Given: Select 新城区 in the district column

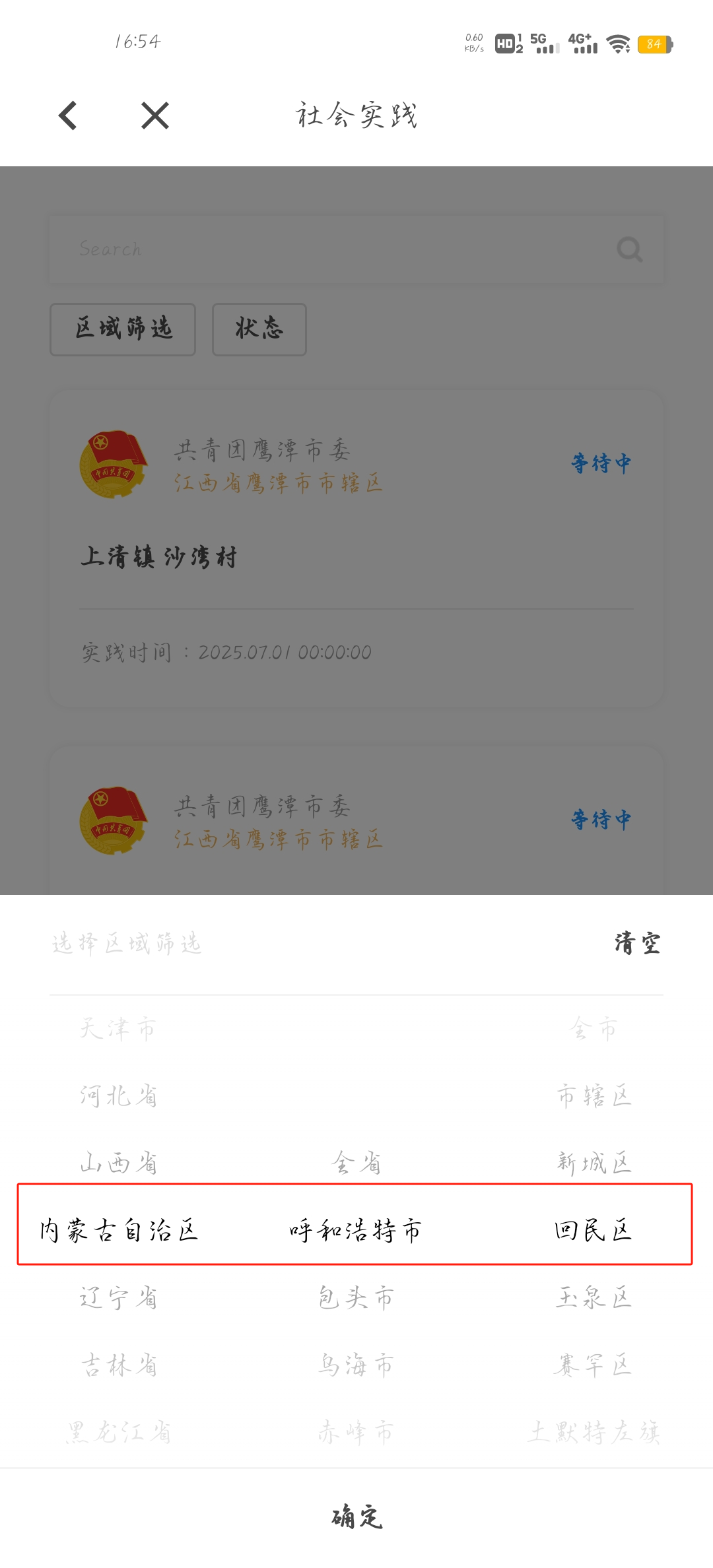Looking at the screenshot, I should (594, 1163).
